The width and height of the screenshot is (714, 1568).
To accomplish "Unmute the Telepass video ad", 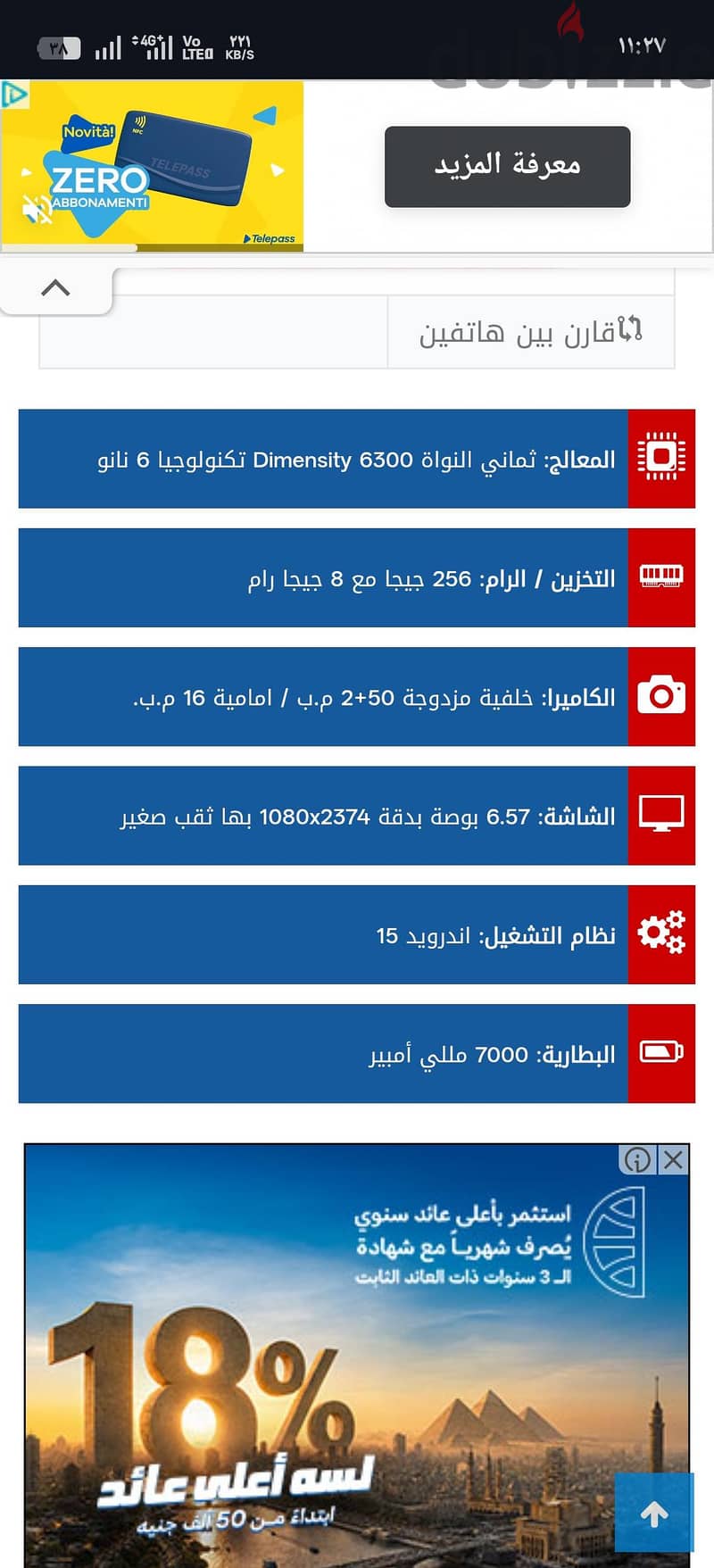I will coord(37,211).
